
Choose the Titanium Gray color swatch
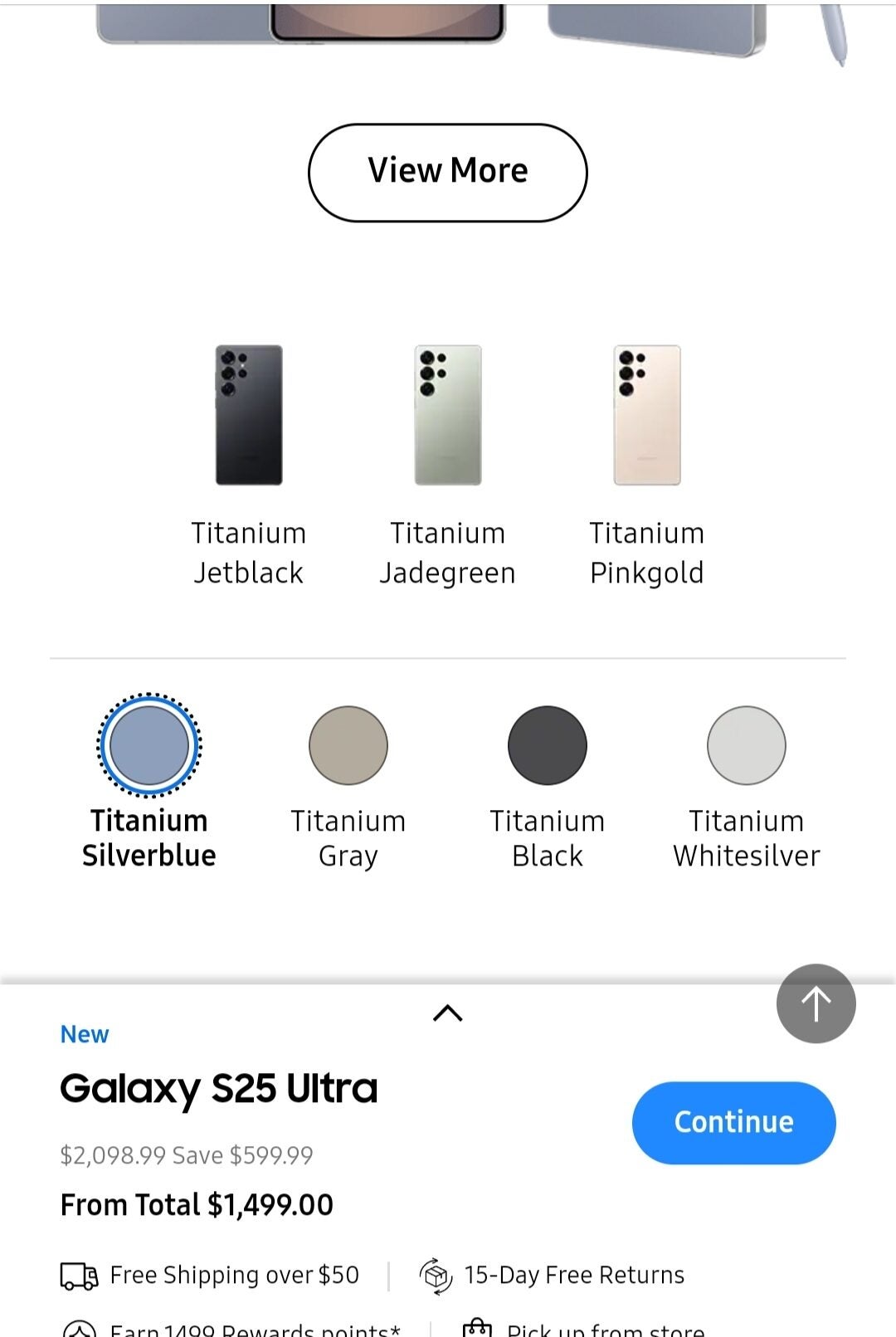click(348, 745)
